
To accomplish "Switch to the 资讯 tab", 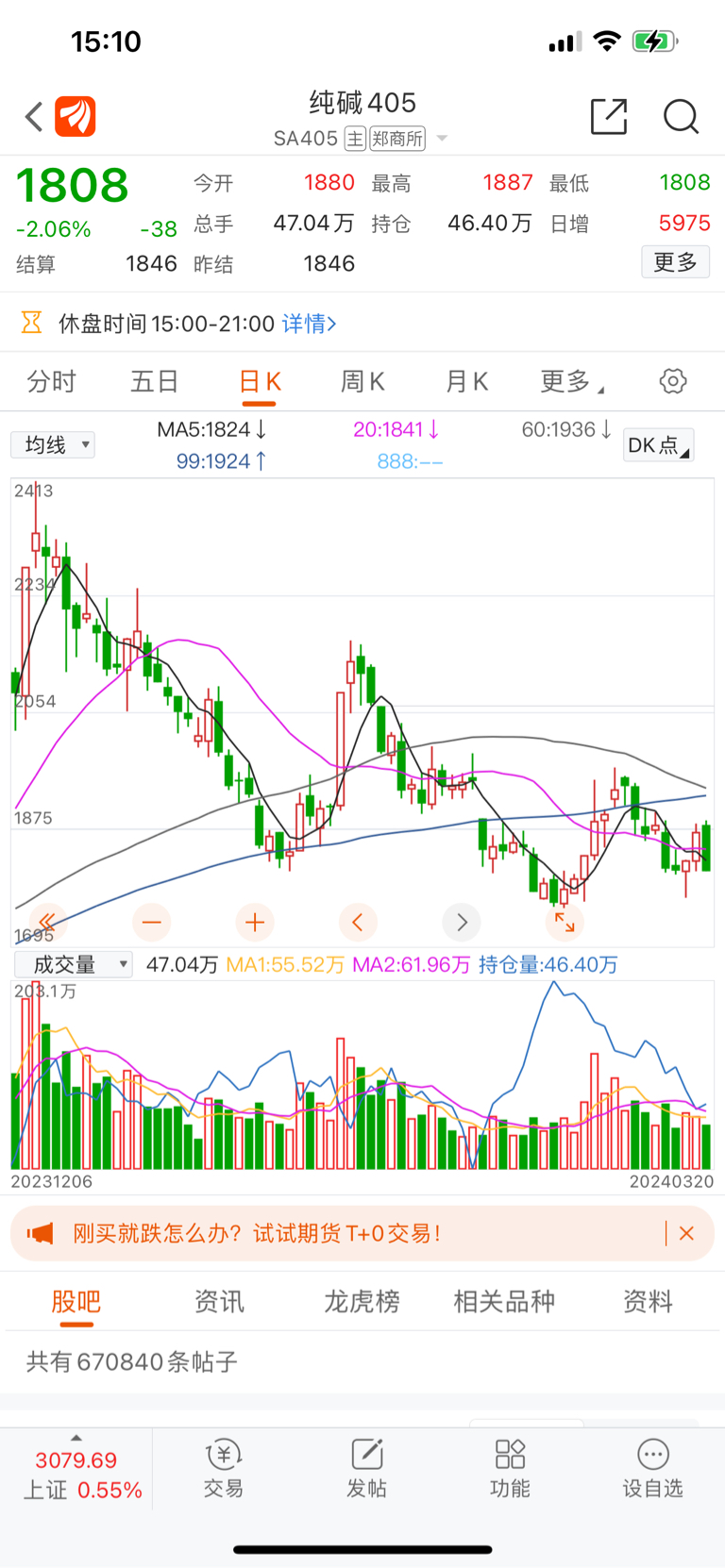I will pos(219,1302).
